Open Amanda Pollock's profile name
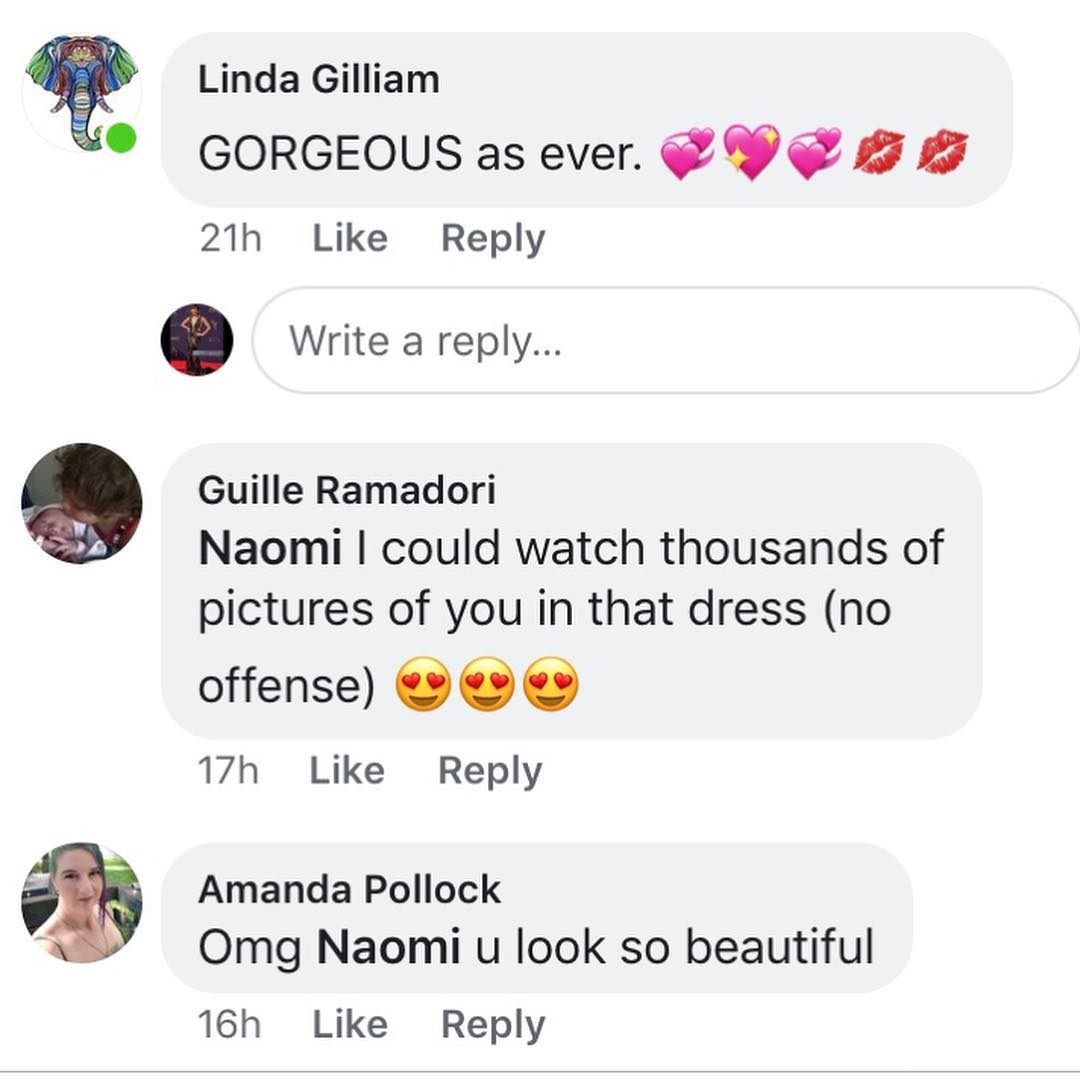 click(349, 888)
